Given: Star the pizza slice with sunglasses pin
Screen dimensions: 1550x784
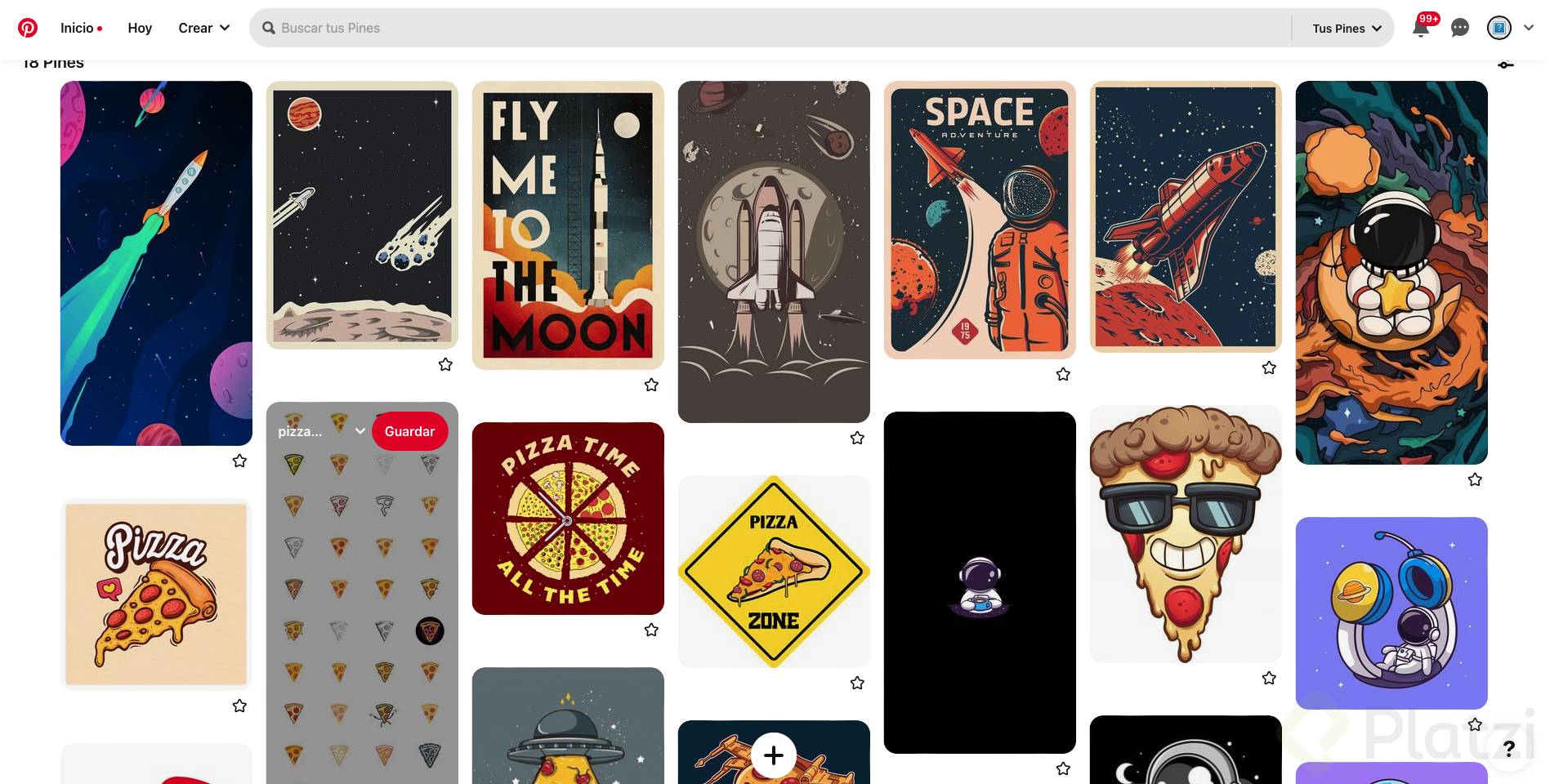Looking at the screenshot, I should tap(1268, 678).
